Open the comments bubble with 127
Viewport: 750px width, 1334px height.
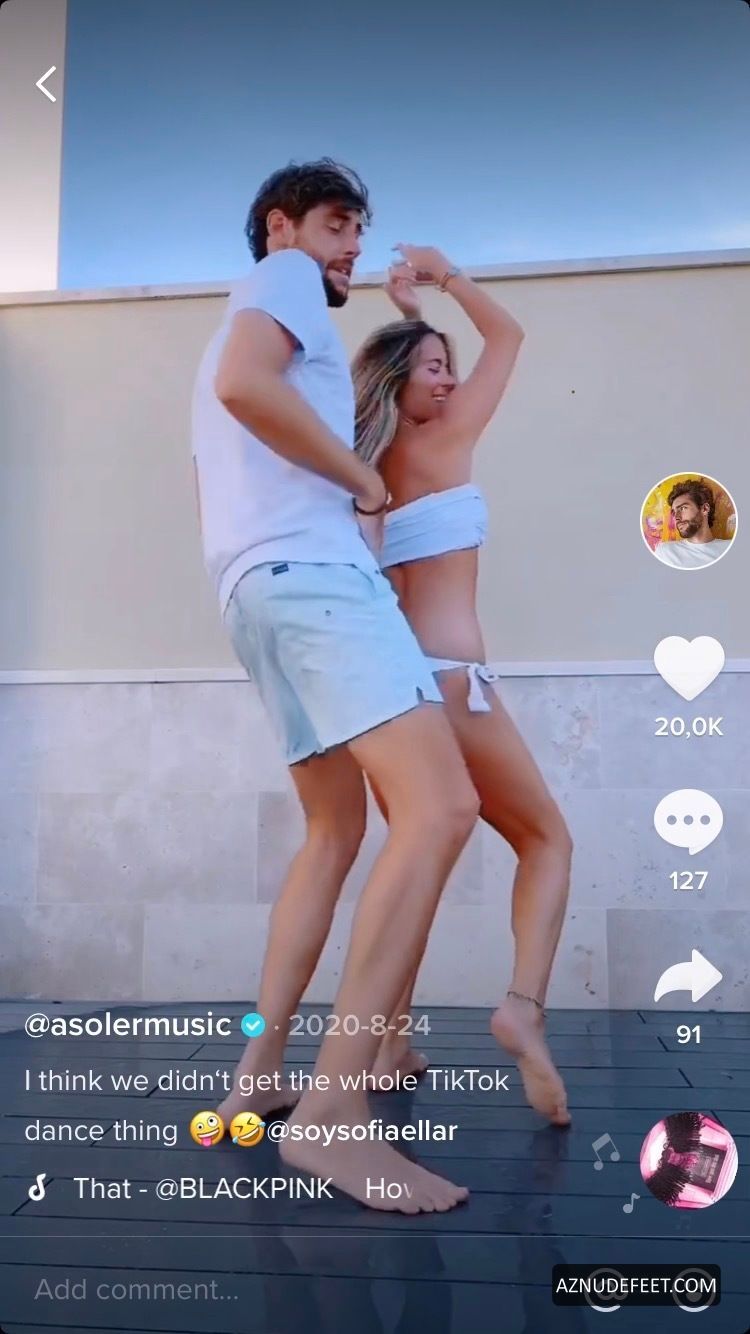[x=688, y=822]
